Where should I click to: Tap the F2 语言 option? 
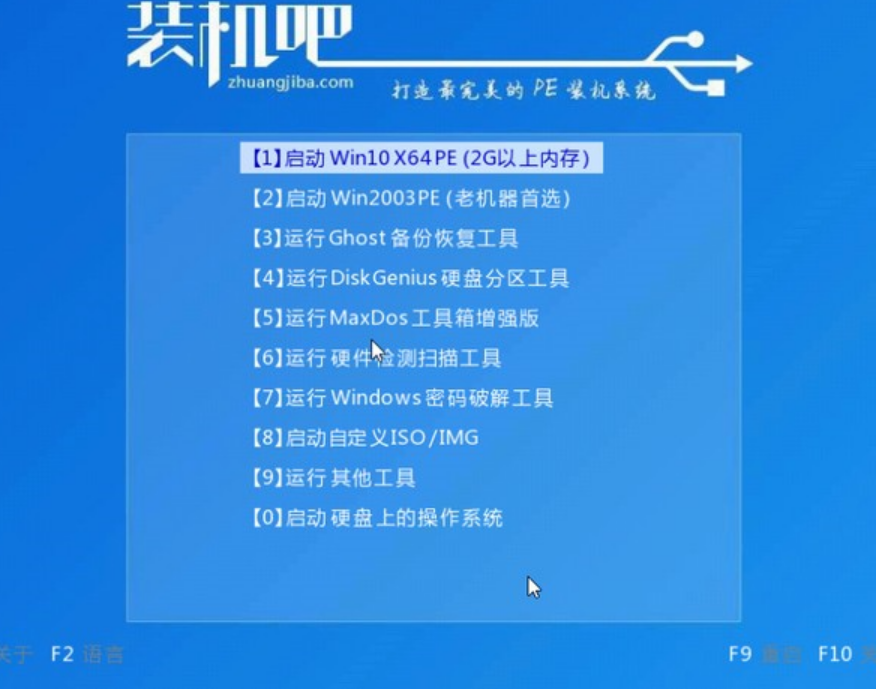[x=88, y=655]
